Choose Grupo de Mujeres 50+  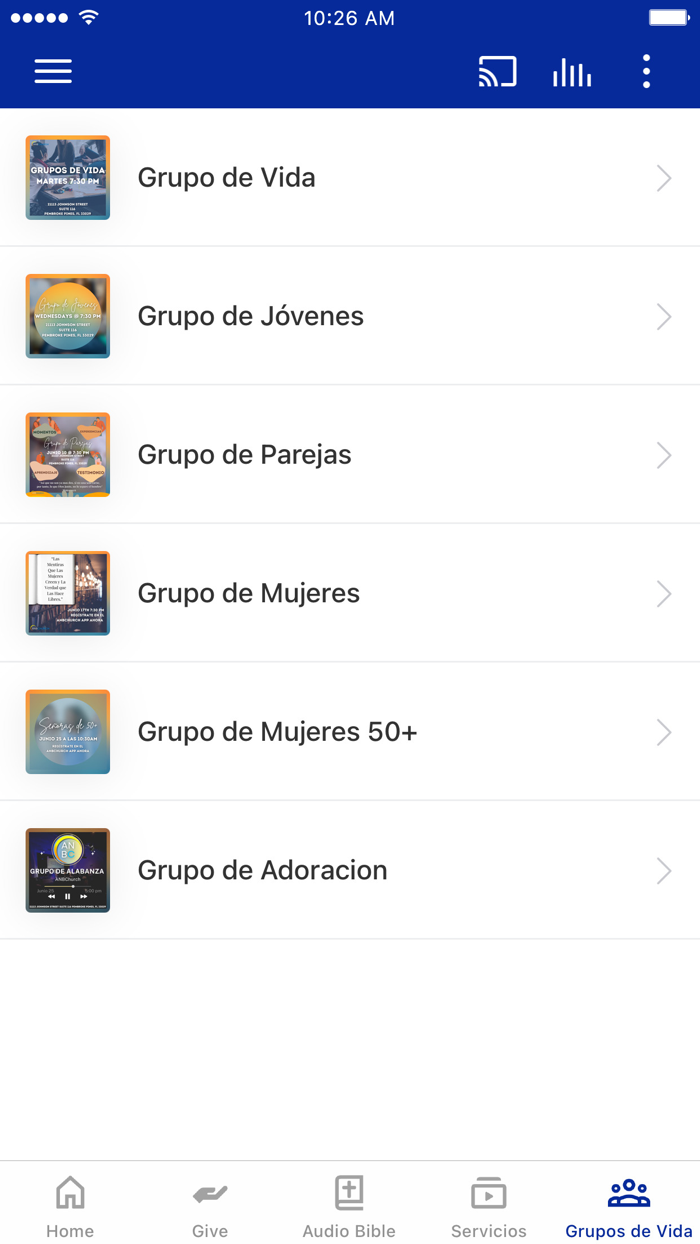point(350,732)
